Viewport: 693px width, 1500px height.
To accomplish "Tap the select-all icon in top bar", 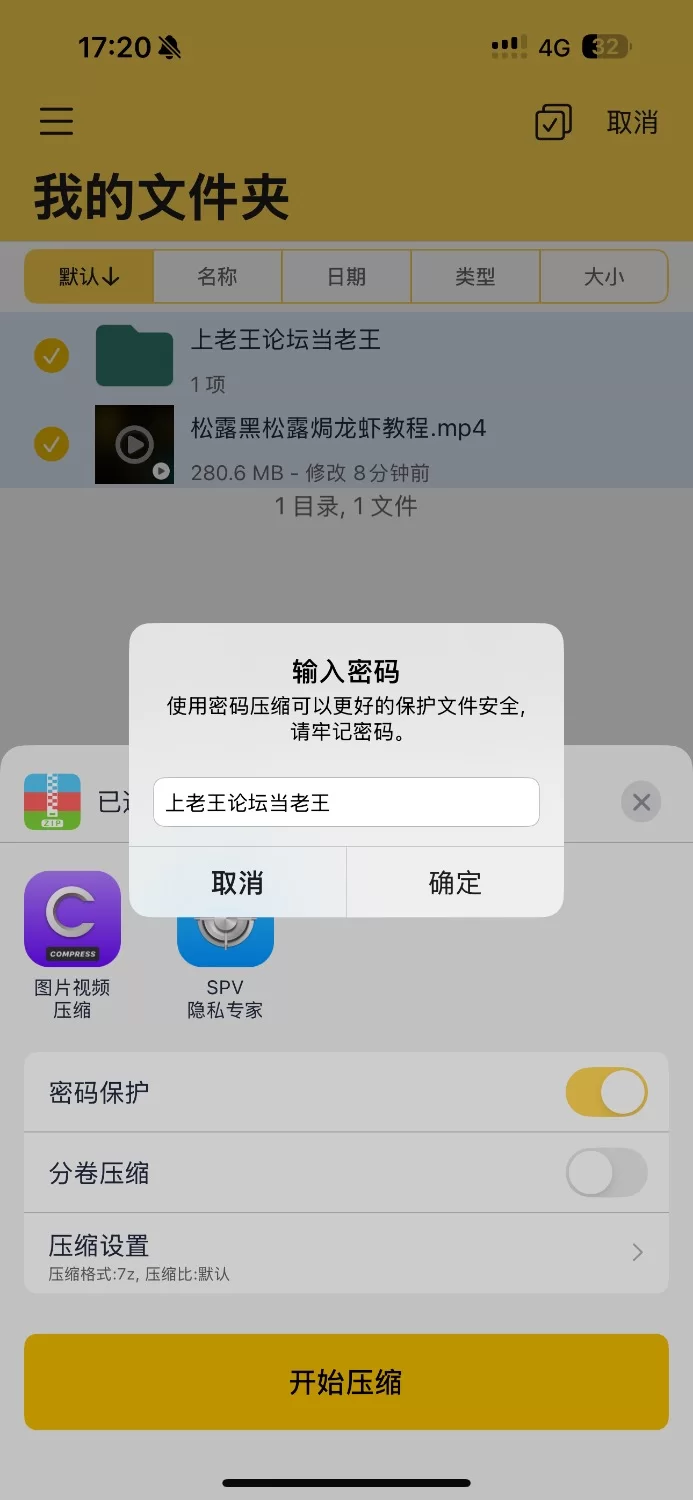I will pos(553,122).
